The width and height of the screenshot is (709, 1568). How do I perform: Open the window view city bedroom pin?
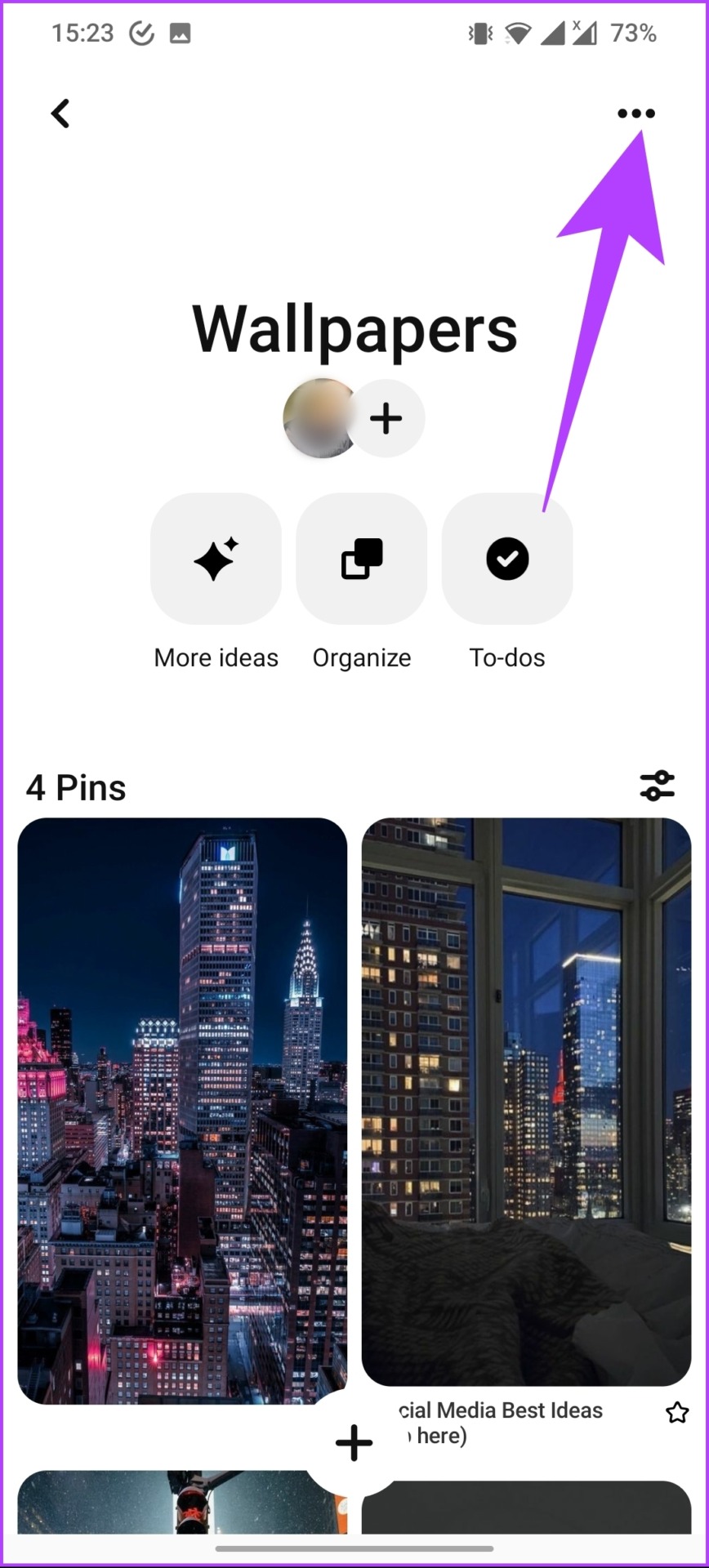click(526, 1102)
